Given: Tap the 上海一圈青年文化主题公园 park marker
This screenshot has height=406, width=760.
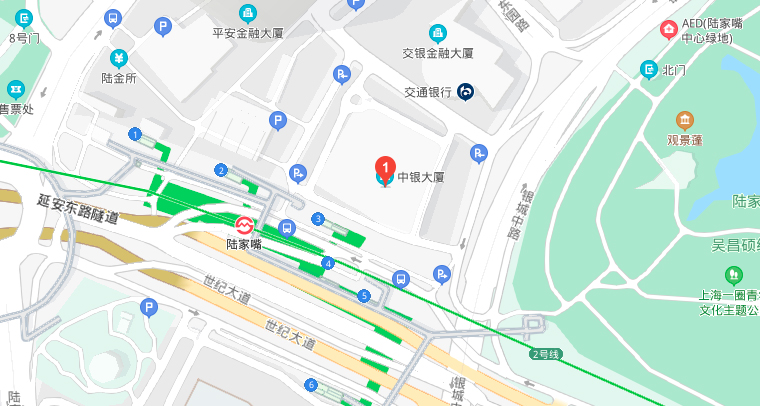Looking at the screenshot, I should coord(735,274).
